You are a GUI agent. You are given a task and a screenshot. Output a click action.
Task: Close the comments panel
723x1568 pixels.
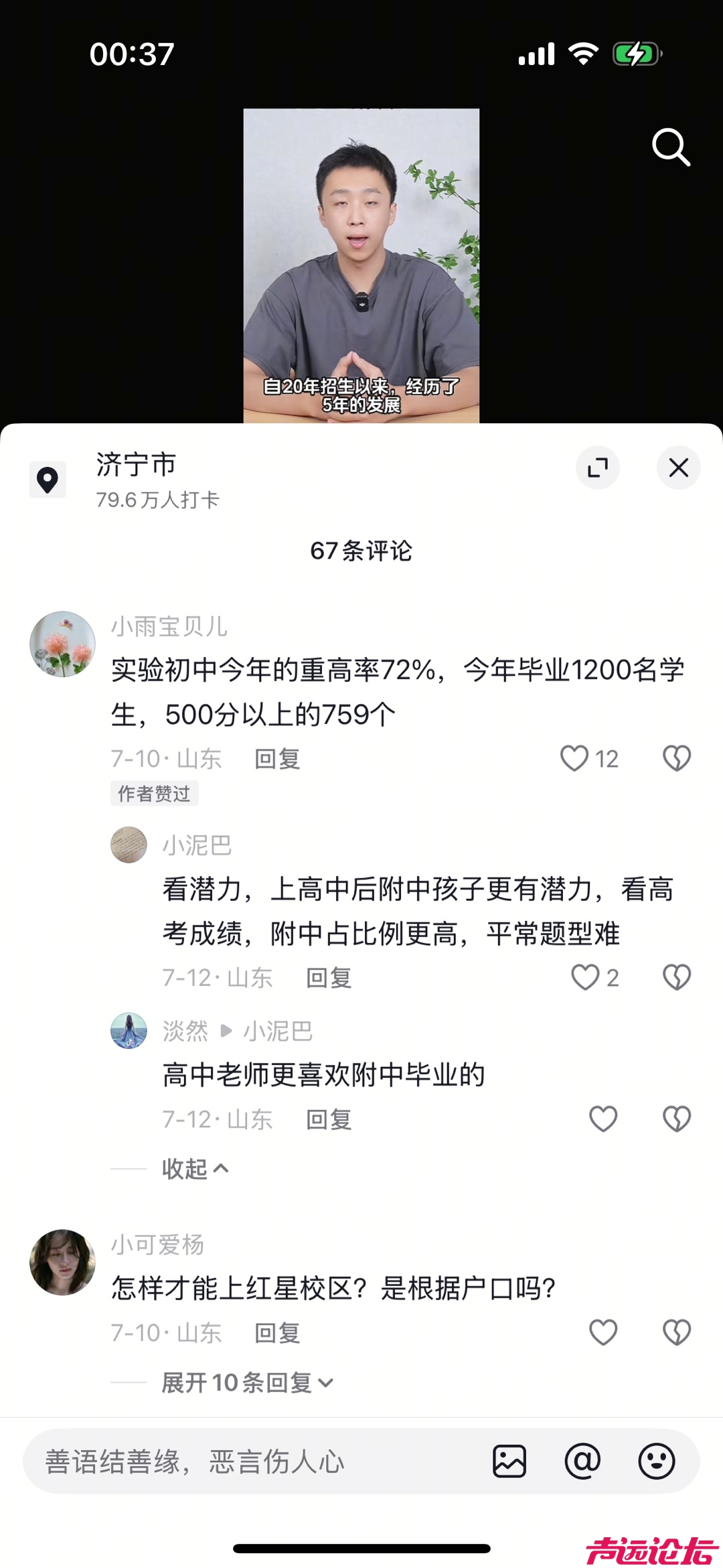(678, 468)
